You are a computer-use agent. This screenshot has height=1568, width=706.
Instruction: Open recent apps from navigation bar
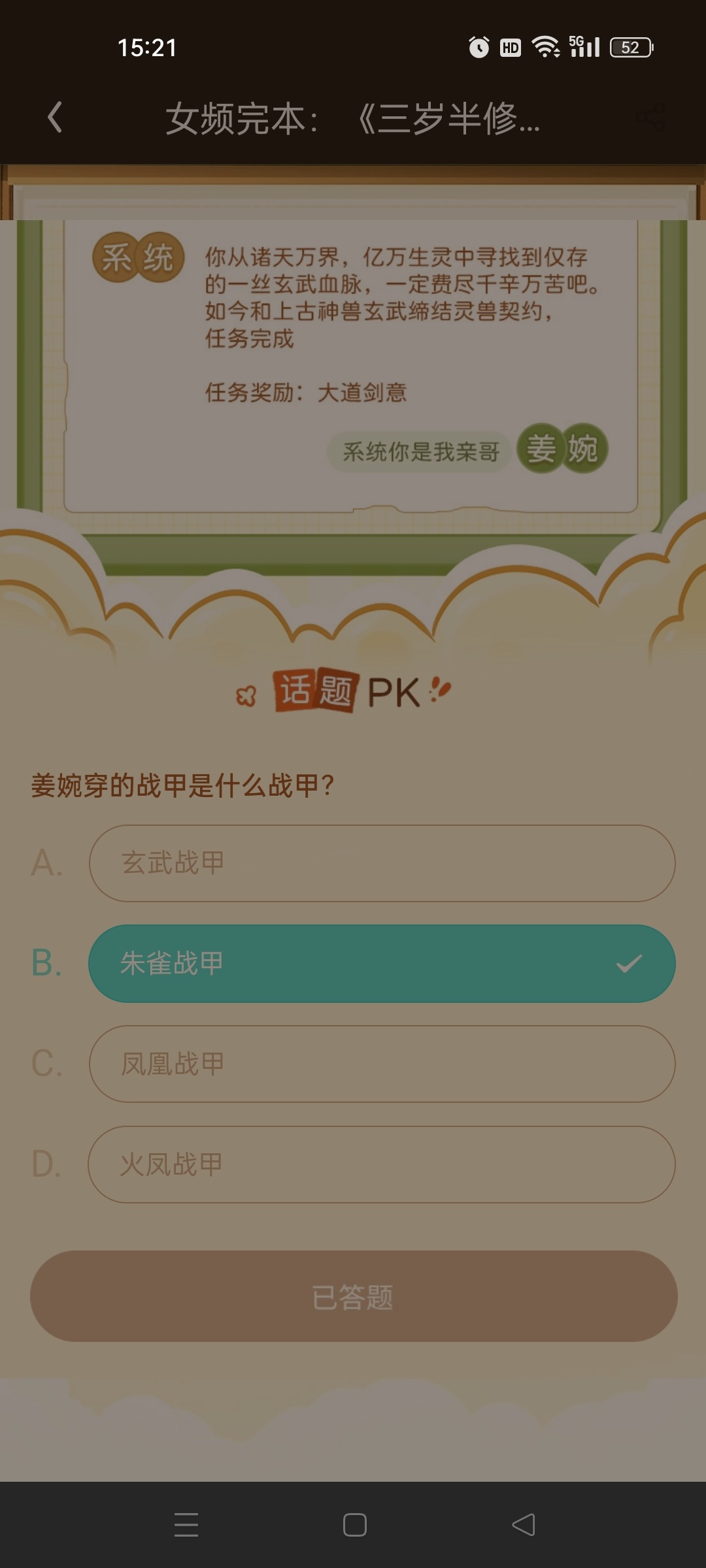[186, 1525]
